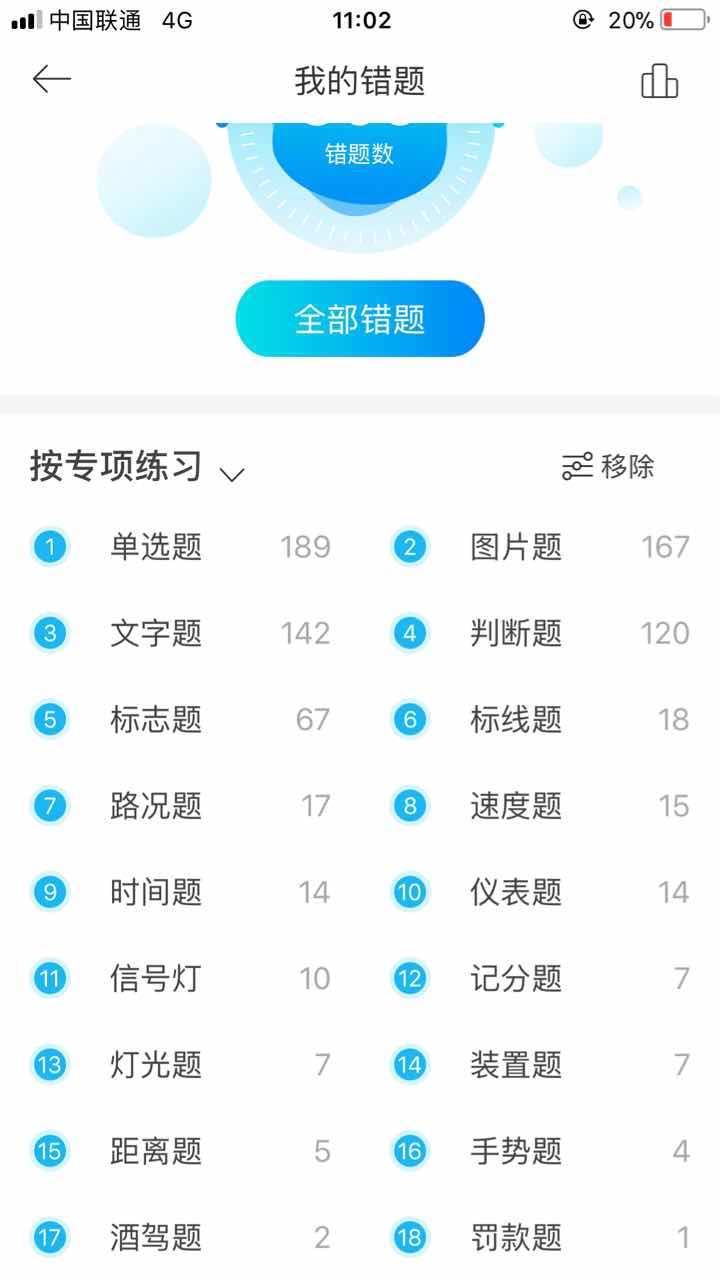The image size is (720, 1280).
Task: Select the 手势题 category
Action: [x=540, y=1151]
